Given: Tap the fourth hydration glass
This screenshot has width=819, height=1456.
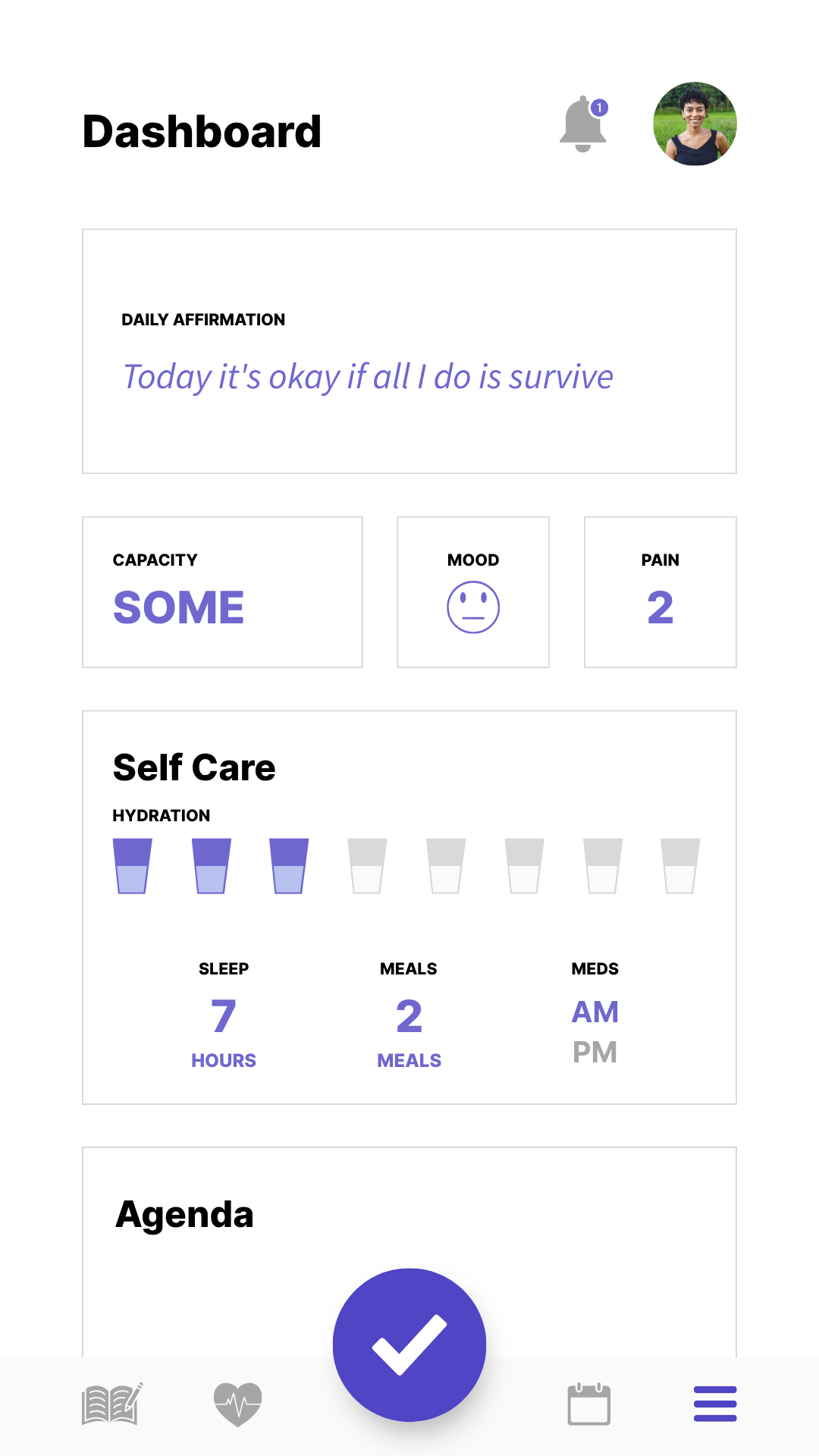Looking at the screenshot, I should pos(367,866).
